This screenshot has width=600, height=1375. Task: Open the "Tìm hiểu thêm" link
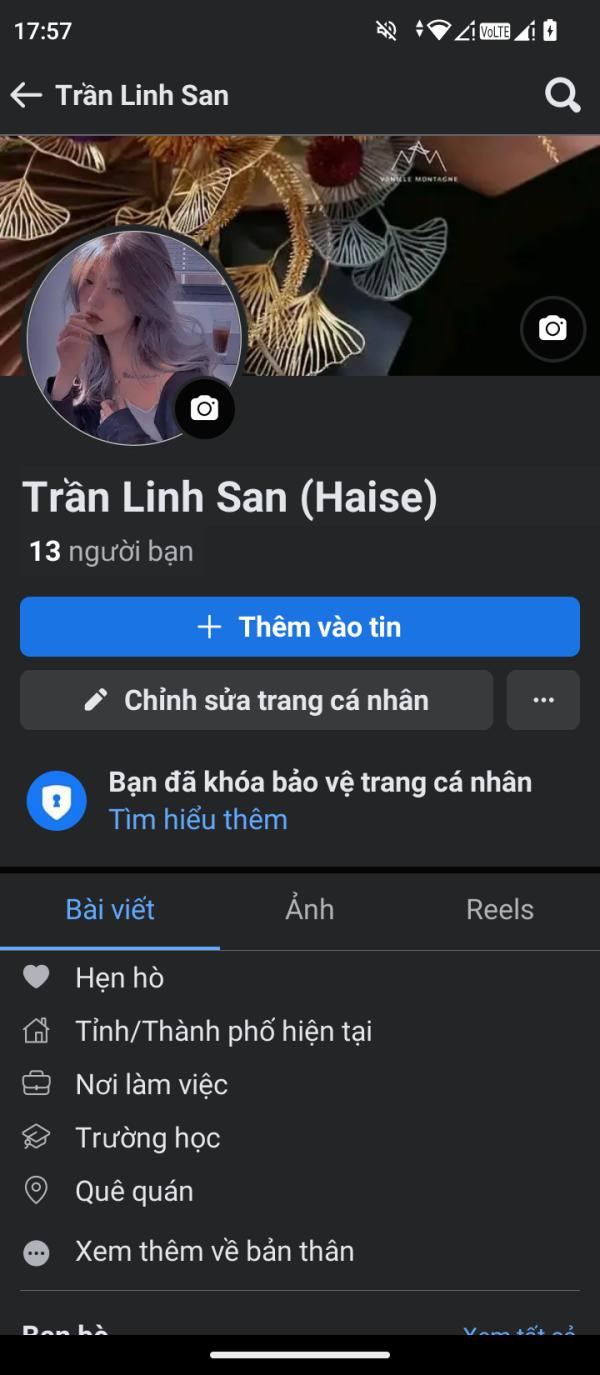[198, 819]
